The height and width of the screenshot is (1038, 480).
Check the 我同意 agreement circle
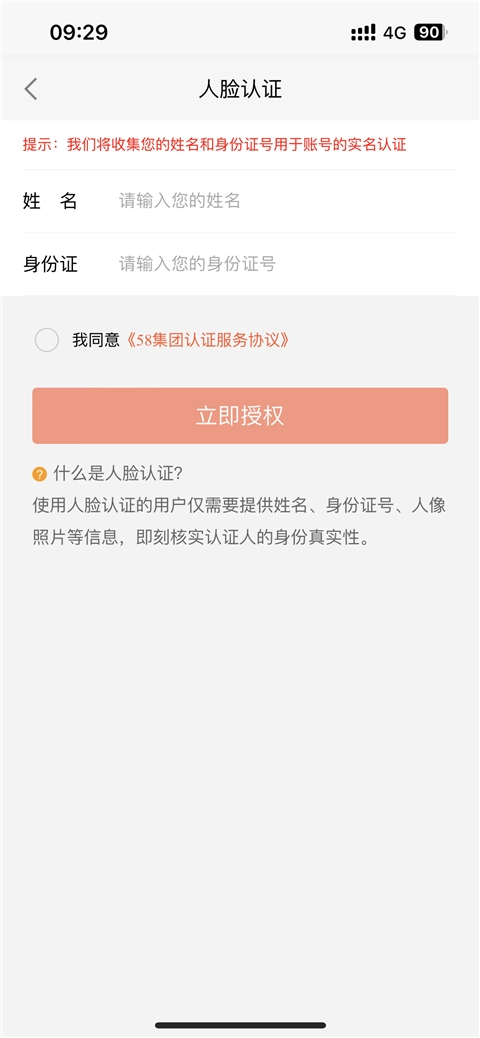47,340
